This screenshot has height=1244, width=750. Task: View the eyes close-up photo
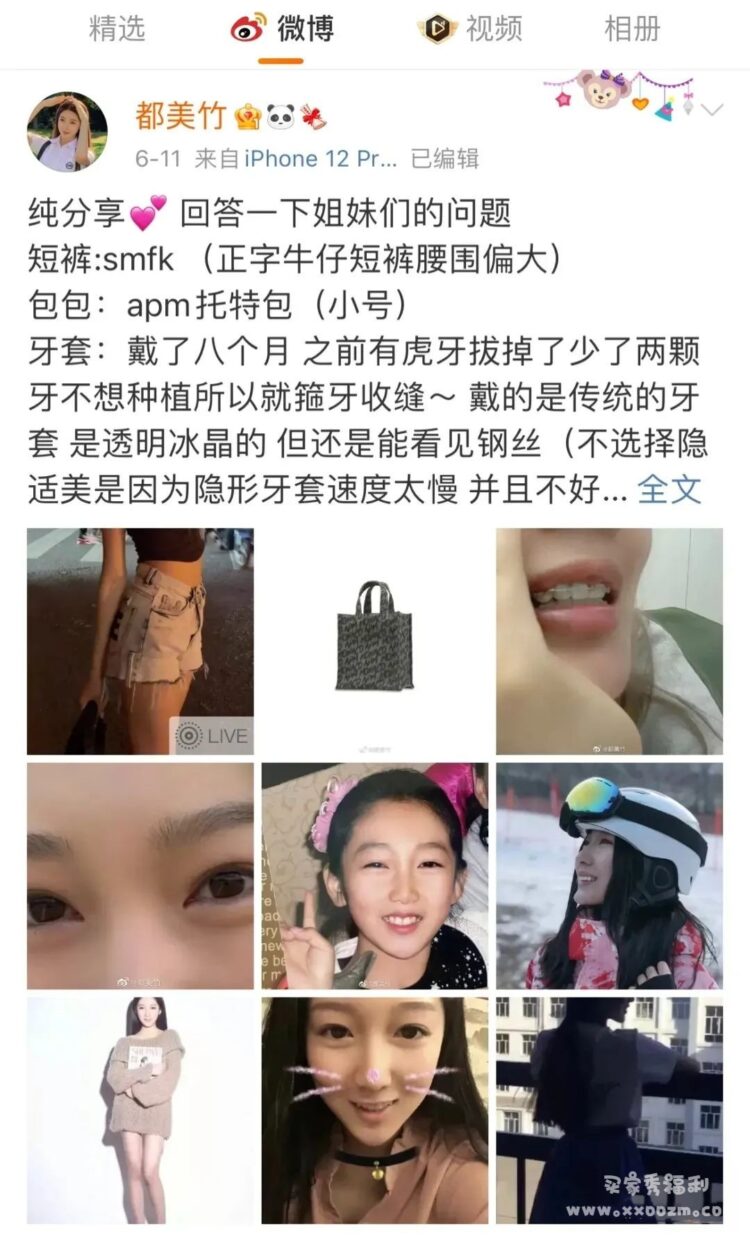140,876
